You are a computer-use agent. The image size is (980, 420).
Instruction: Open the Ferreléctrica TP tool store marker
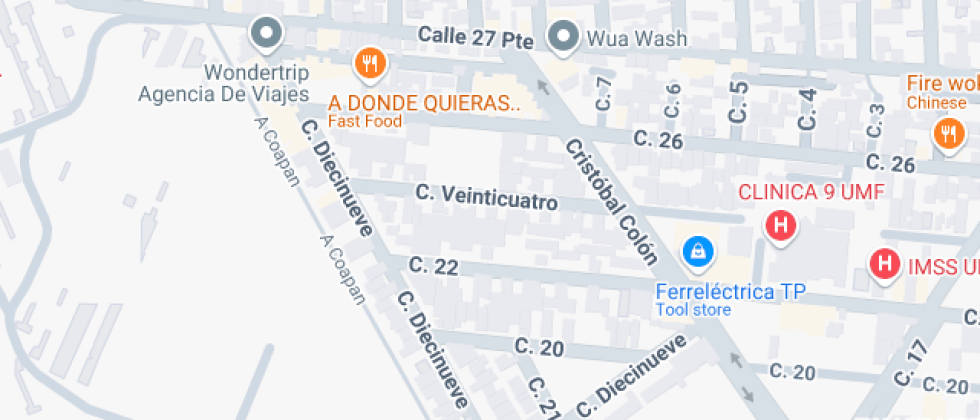pos(697,250)
